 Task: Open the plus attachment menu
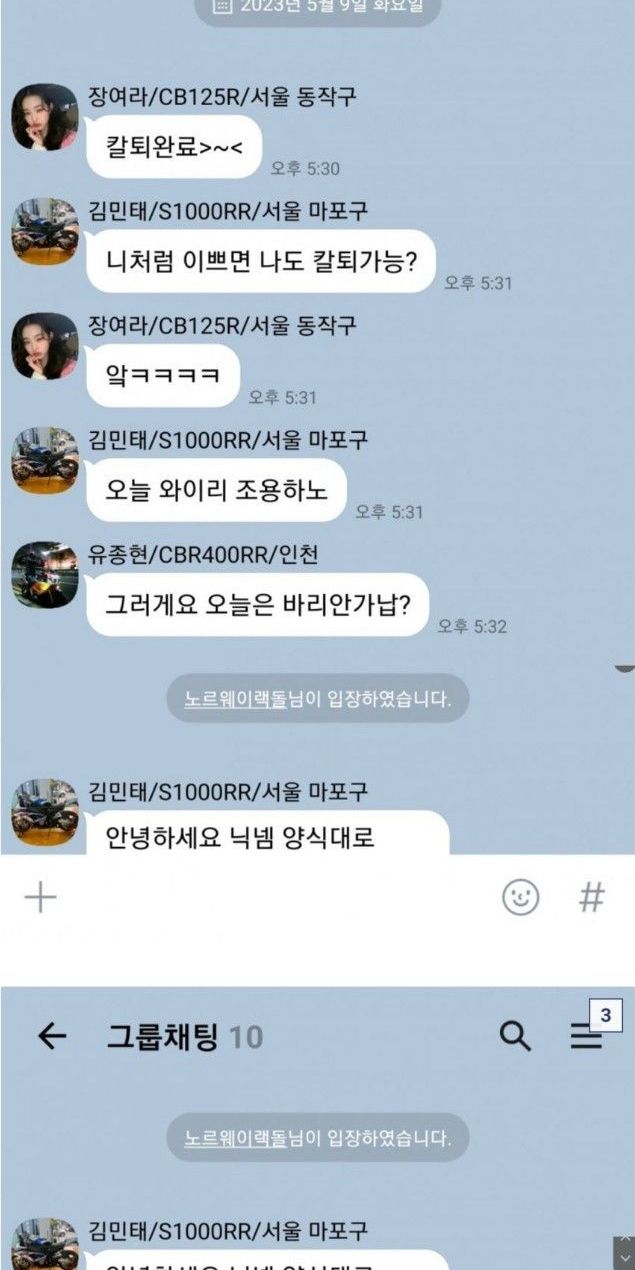coord(40,898)
